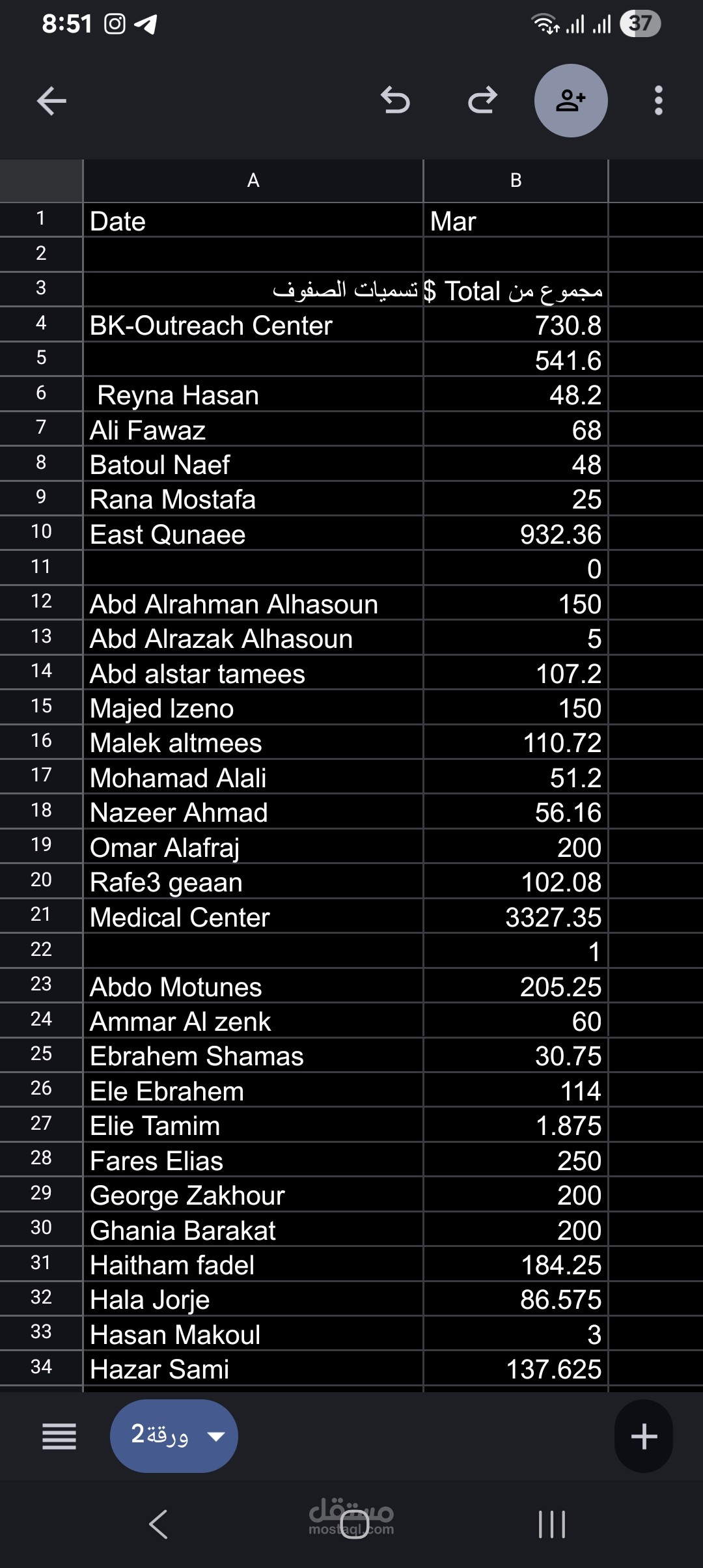Open the all sheets list icon
703x1568 pixels.
coord(59,1436)
